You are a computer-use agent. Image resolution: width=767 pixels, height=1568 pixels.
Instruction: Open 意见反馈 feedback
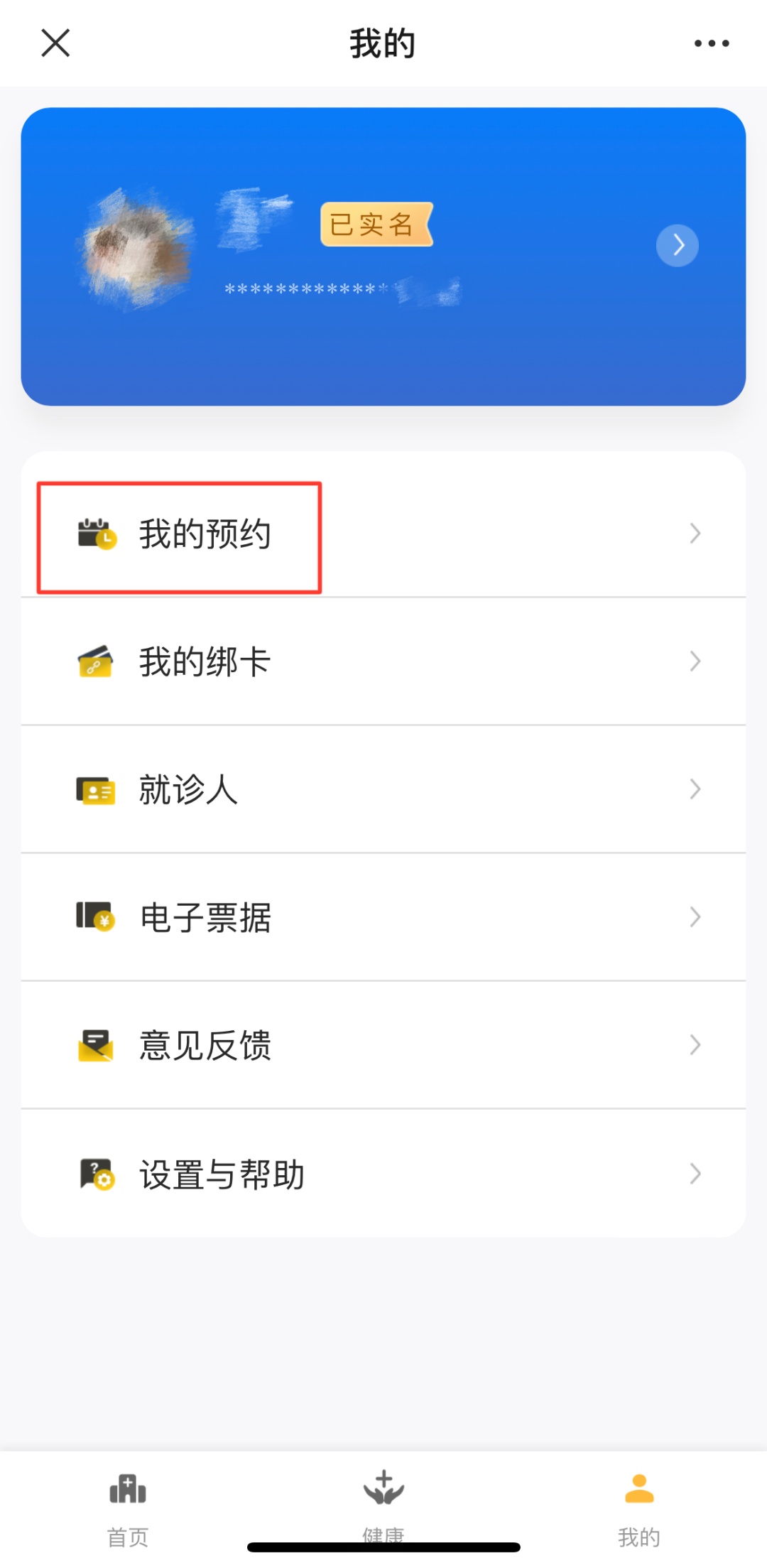pyautogui.click(x=205, y=1045)
